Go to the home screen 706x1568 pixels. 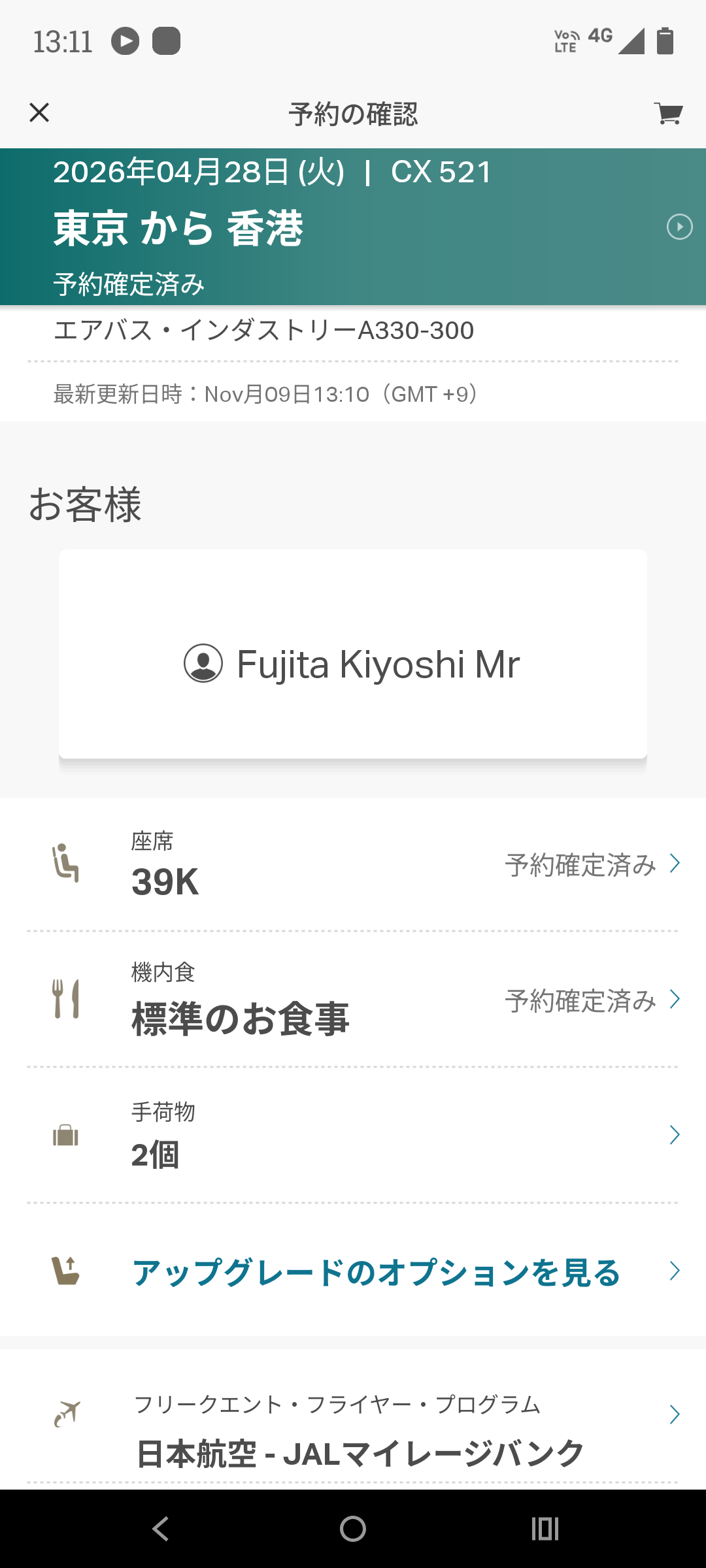(x=353, y=1529)
